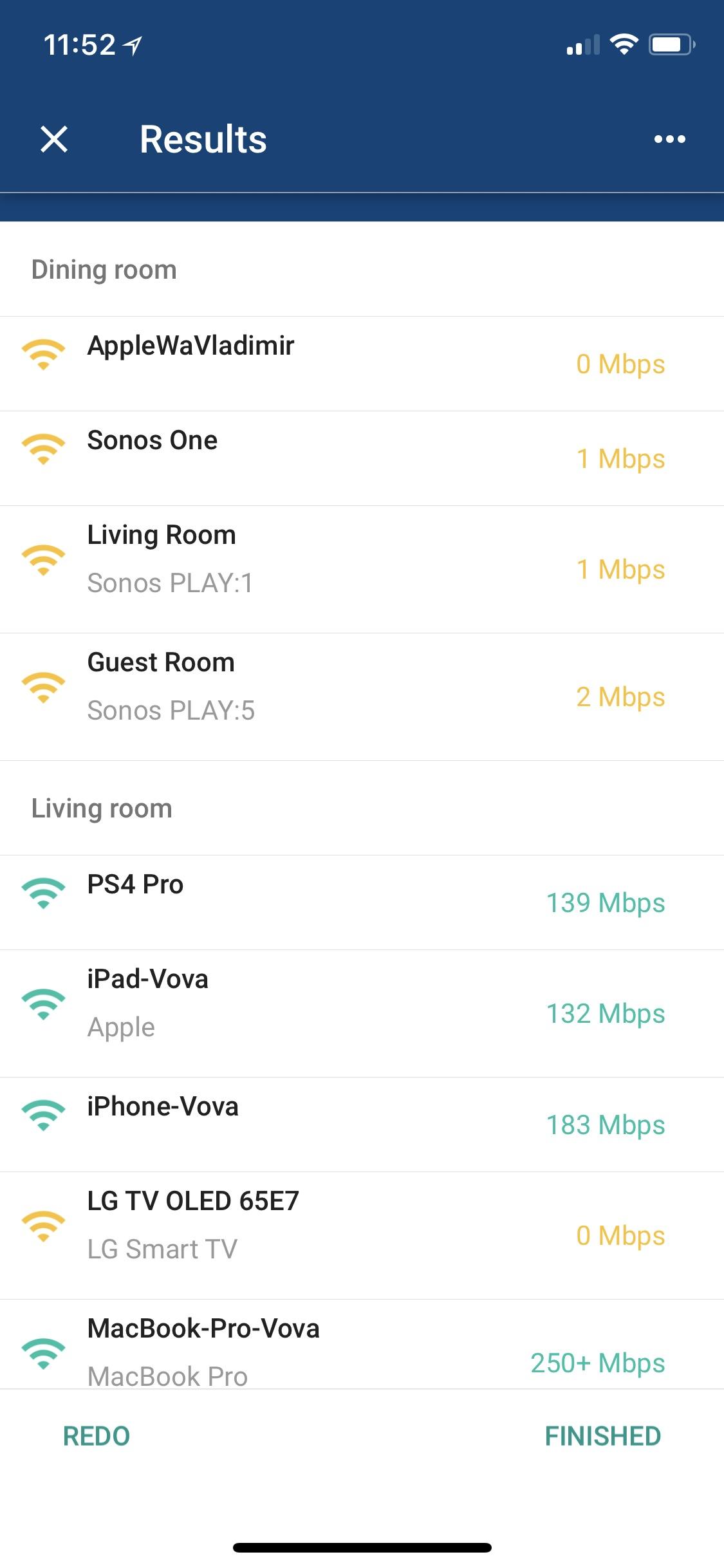The image size is (724, 1568).
Task: Tap the 250+ Mbps MacBook speed value
Action: [x=598, y=1363]
